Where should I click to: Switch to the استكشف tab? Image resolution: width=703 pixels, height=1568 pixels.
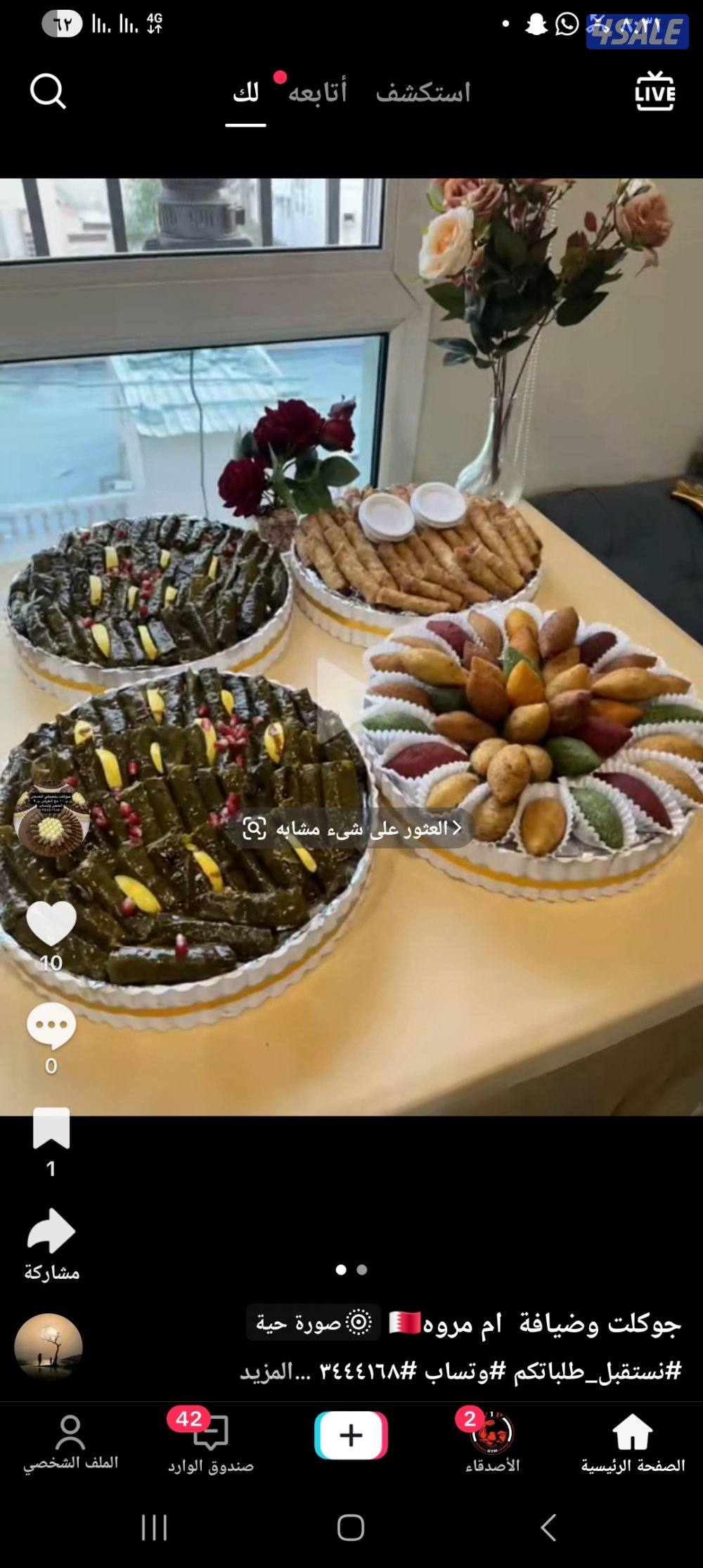coord(423,93)
